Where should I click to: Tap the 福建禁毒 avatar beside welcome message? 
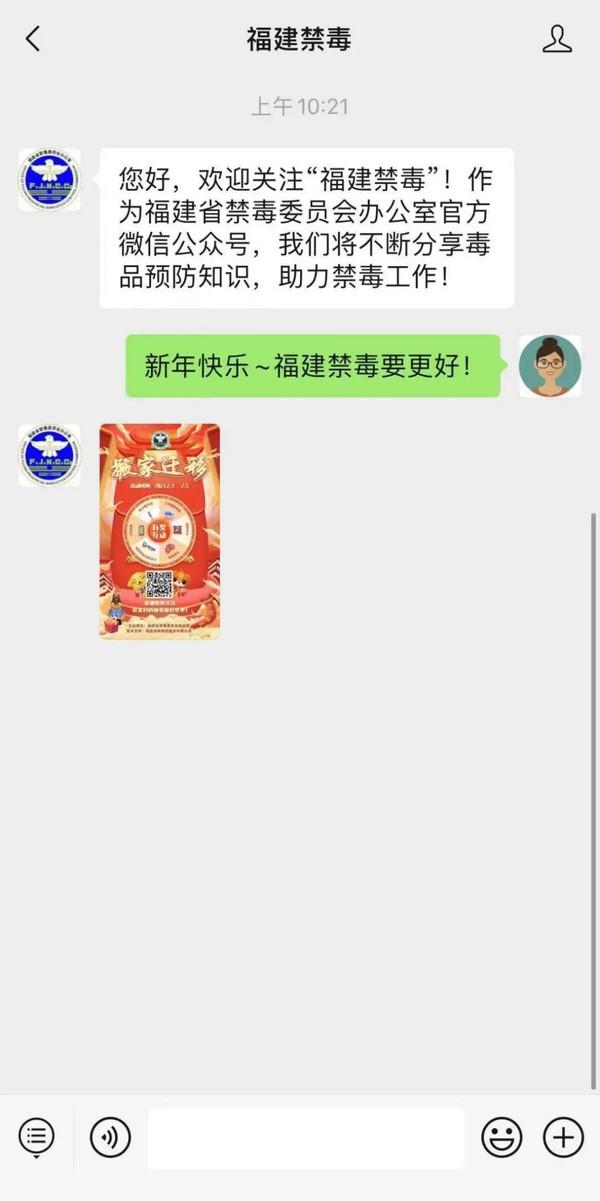tap(49, 180)
